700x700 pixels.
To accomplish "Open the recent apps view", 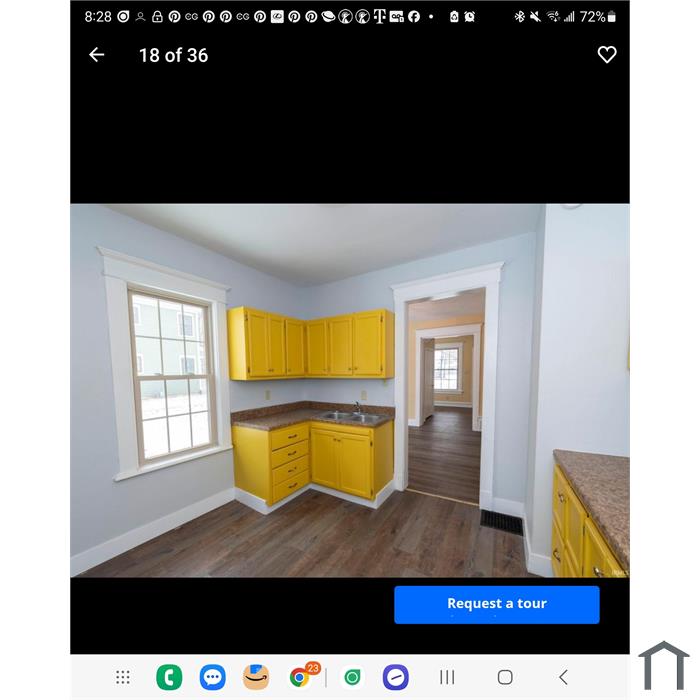I will coord(447,677).
